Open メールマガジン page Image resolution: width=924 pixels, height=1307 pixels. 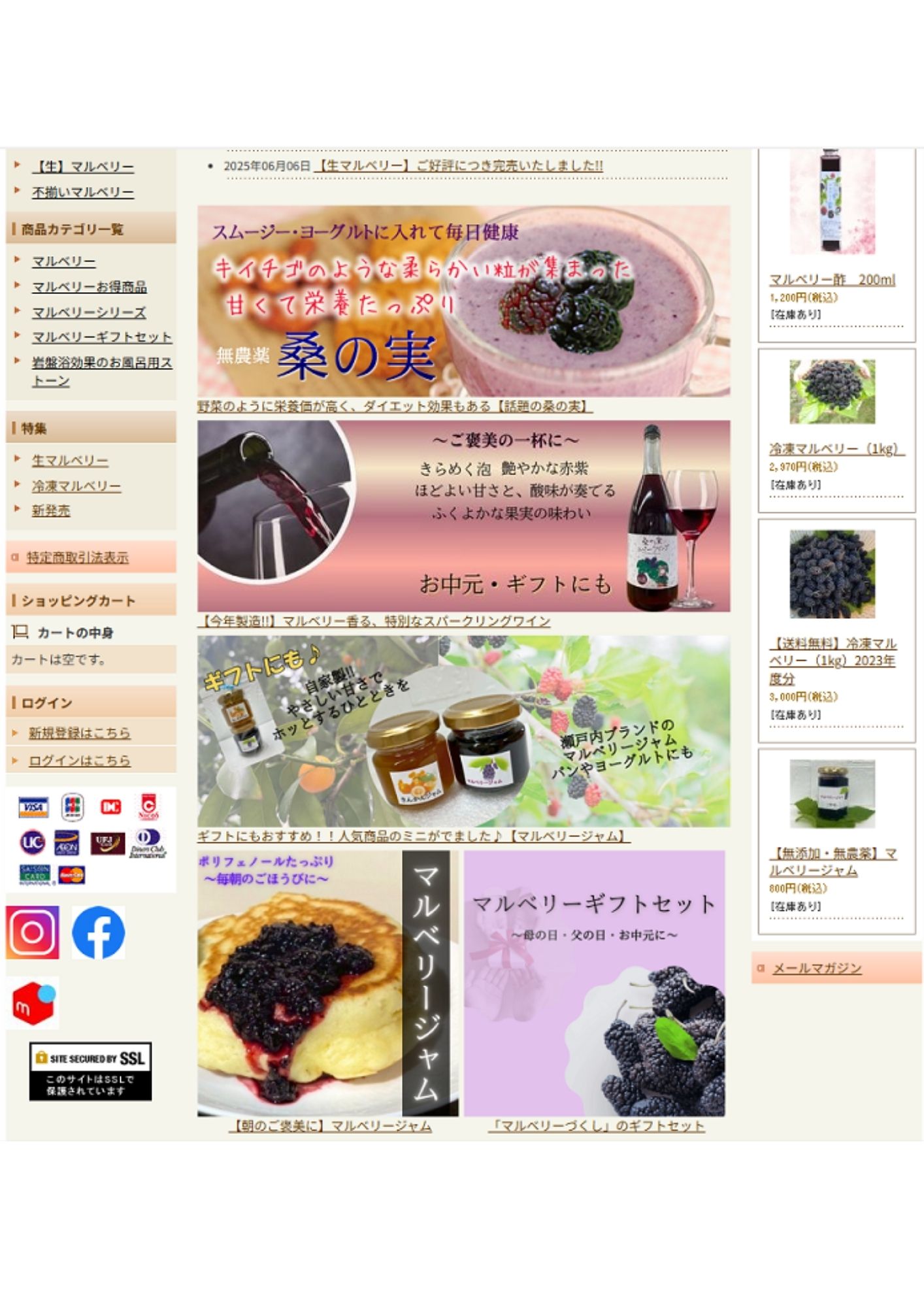[x=817, y=968]
